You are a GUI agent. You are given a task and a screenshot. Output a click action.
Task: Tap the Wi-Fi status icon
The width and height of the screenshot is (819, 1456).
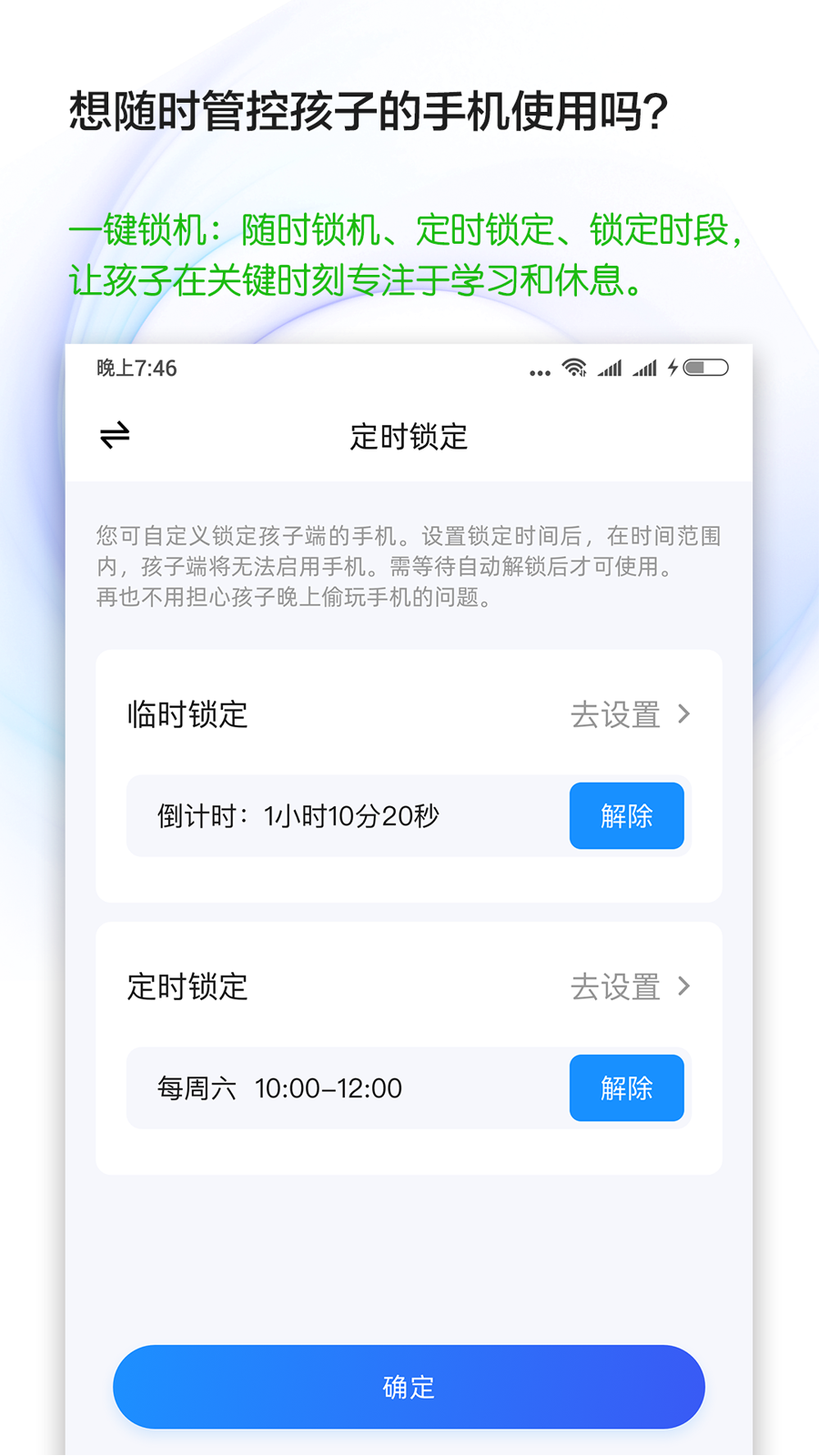(573, 369)
